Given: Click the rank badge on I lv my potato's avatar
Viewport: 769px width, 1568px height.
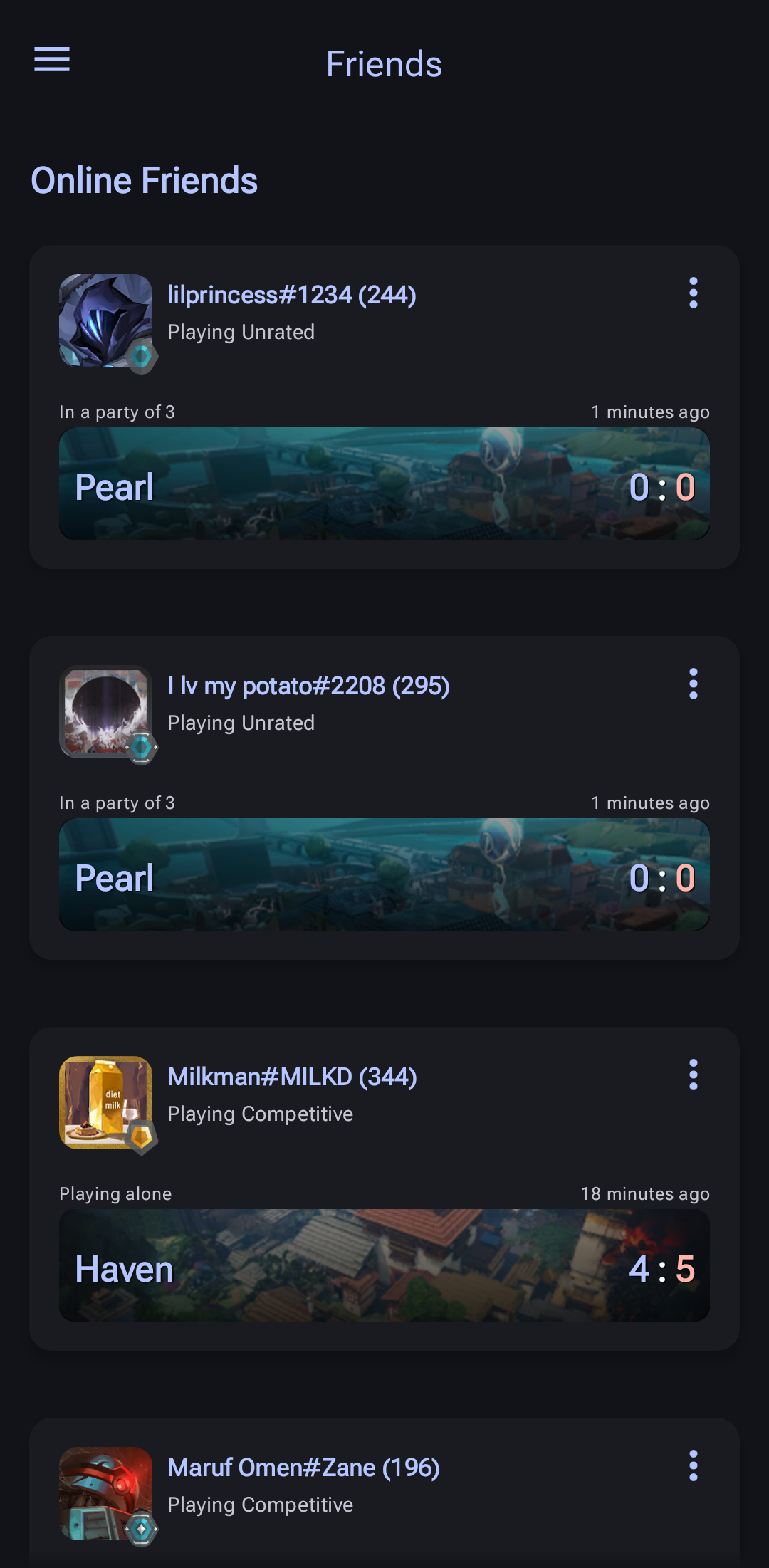Looking at the screenshot, I should 142,747.
